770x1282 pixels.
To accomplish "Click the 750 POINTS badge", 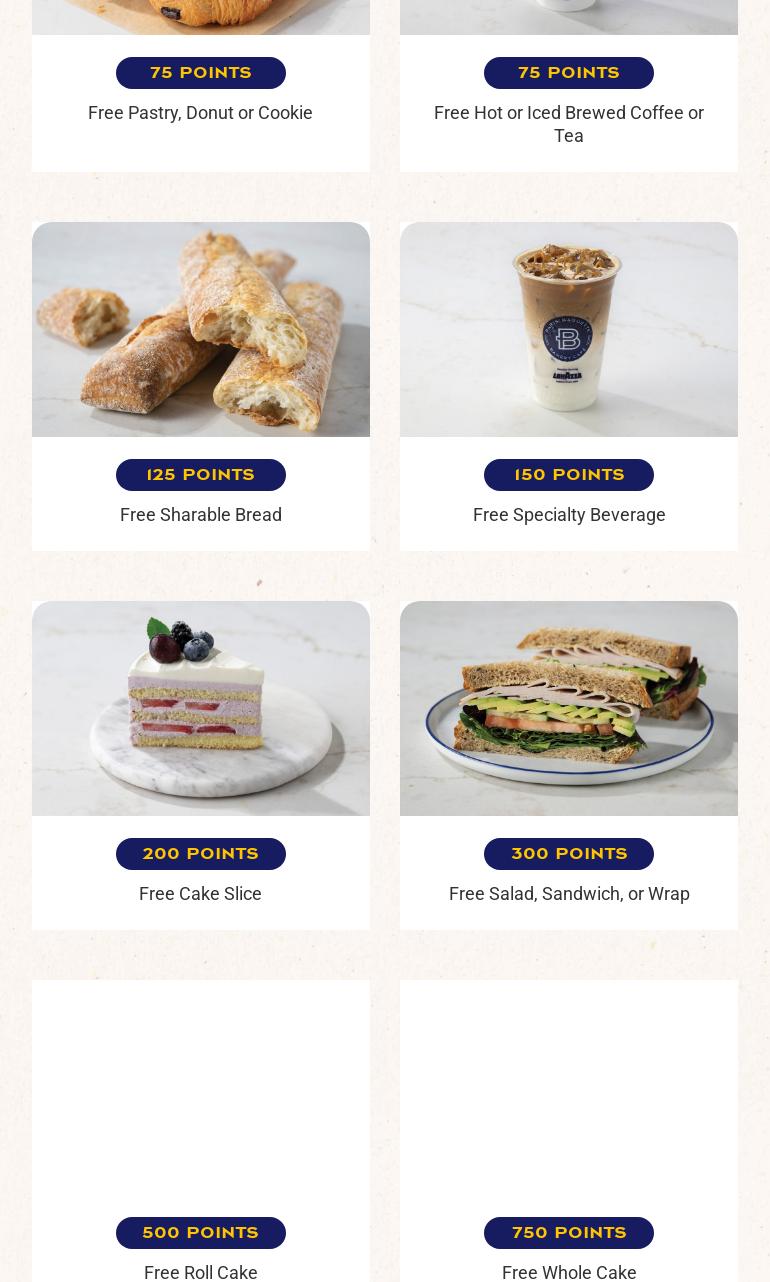I will pos(568,1232).
